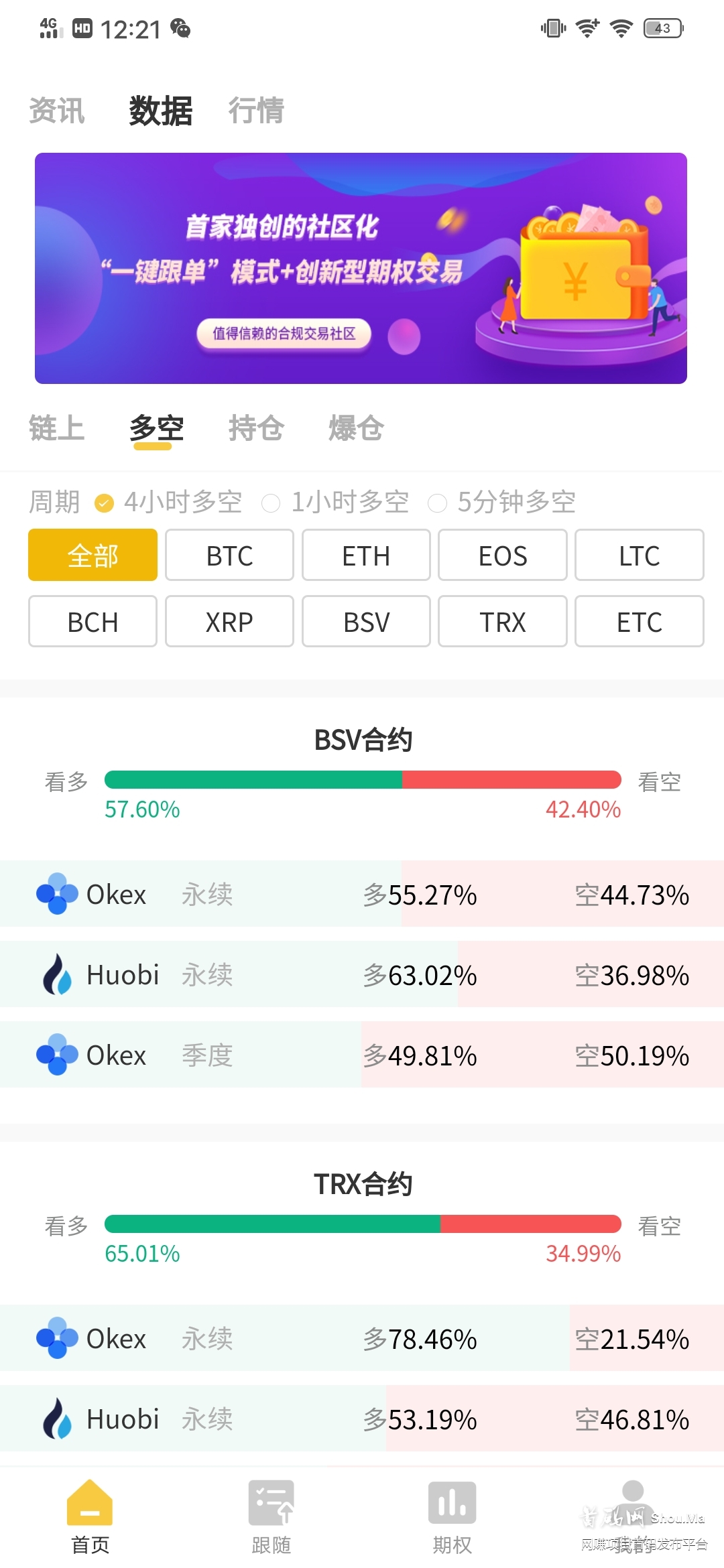This screenshot has height=1568, width=724.
Task: Click the BSV long/short ratio bar
Action: point(362,781)
